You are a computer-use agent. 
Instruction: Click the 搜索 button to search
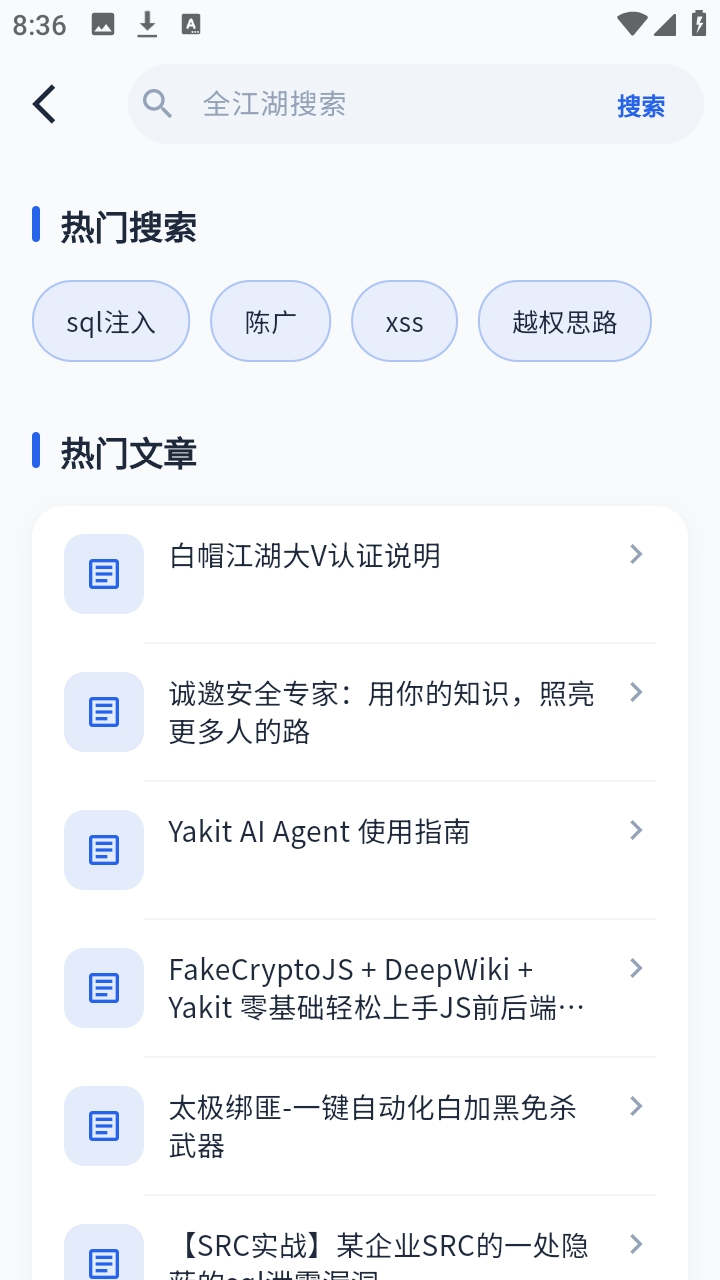[x=641, y=105]
